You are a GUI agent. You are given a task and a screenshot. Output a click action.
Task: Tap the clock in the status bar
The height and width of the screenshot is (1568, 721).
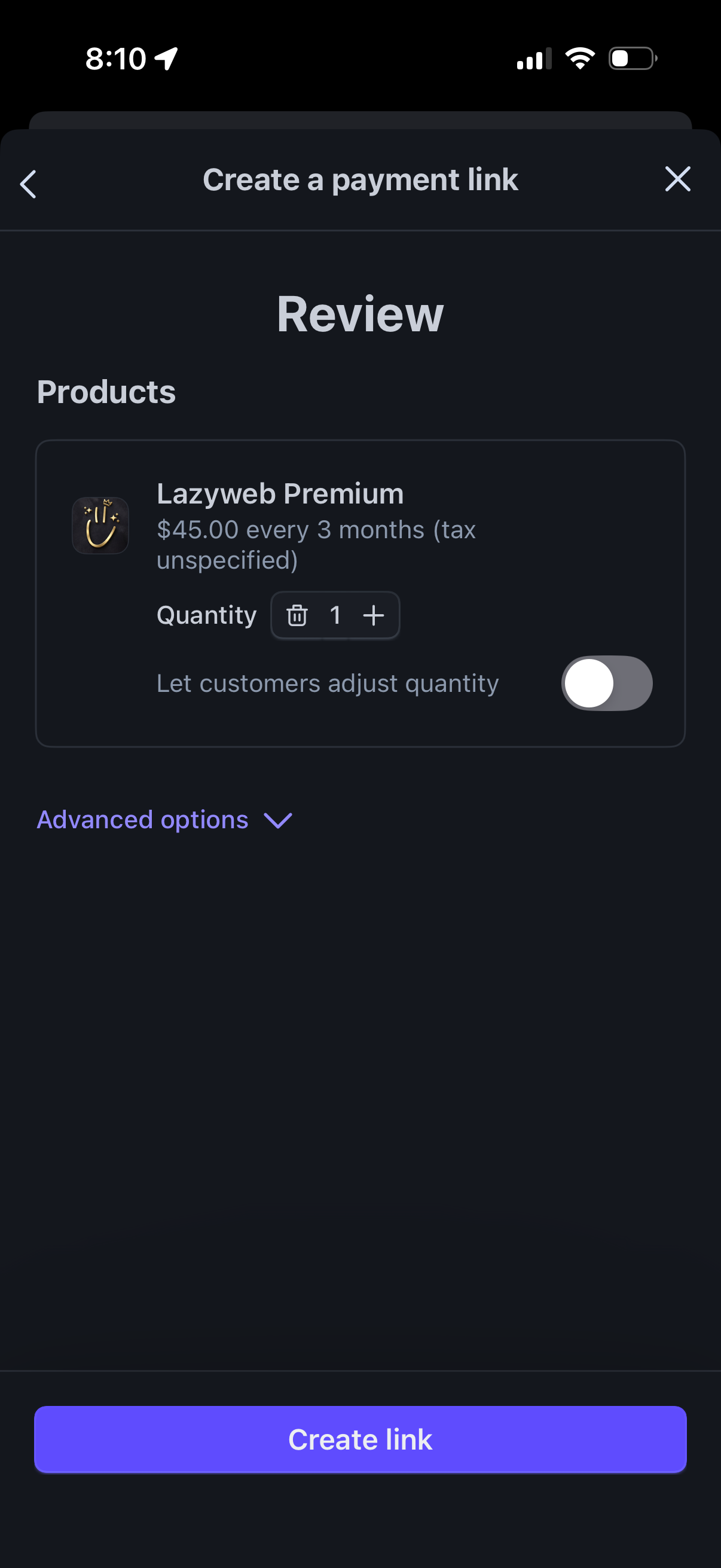(115, 59)
